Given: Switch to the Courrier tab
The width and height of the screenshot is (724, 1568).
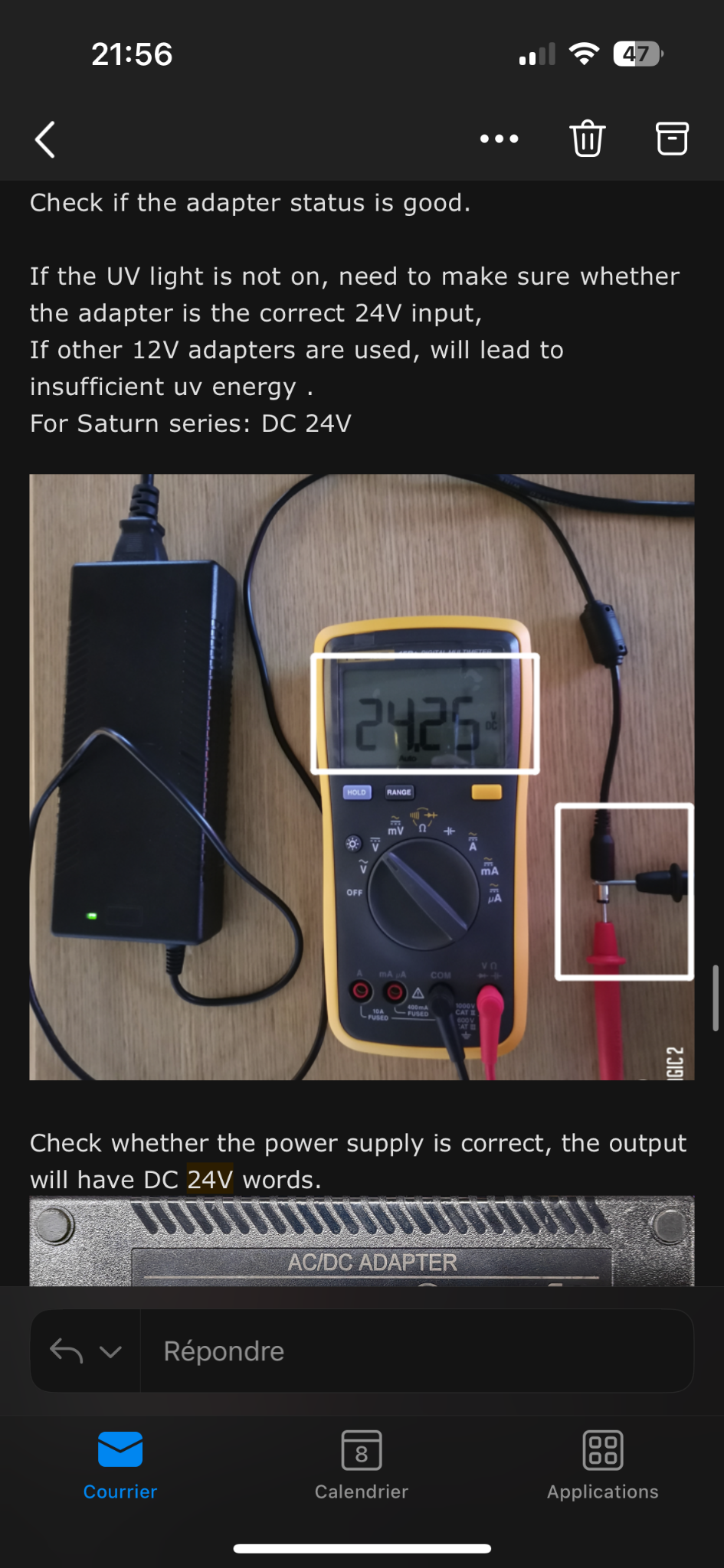Looking at the screenshot, I should (120, 1465).
